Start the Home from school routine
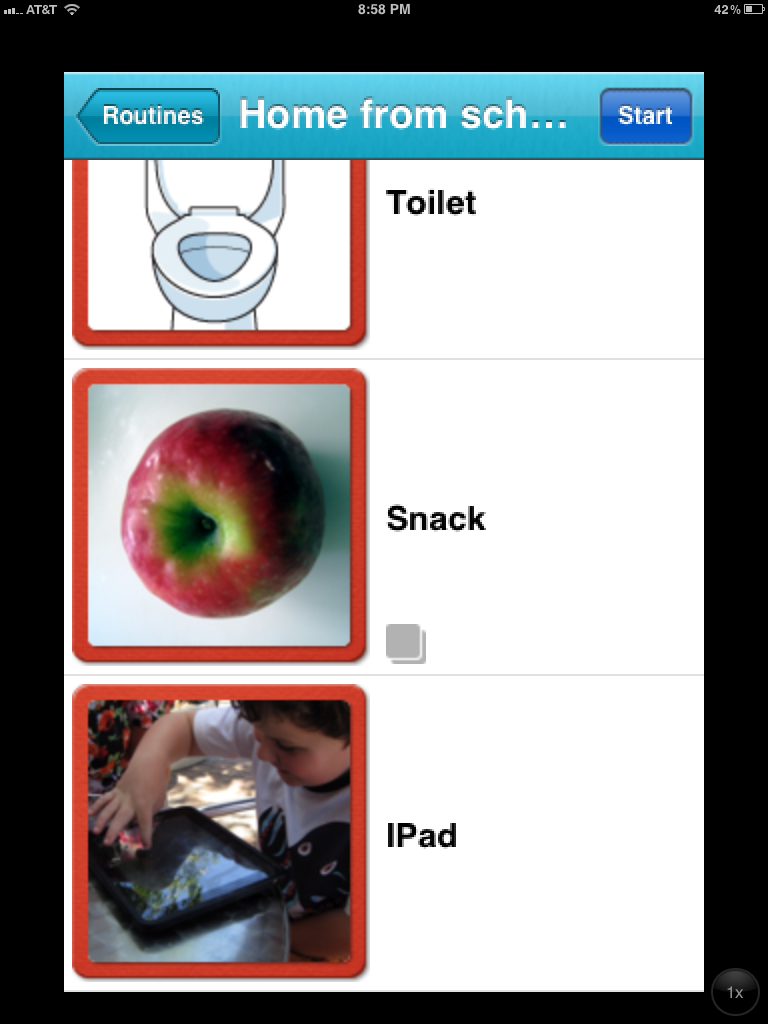The width and height of the screenshot is (768, 1024). click(645, 116)
